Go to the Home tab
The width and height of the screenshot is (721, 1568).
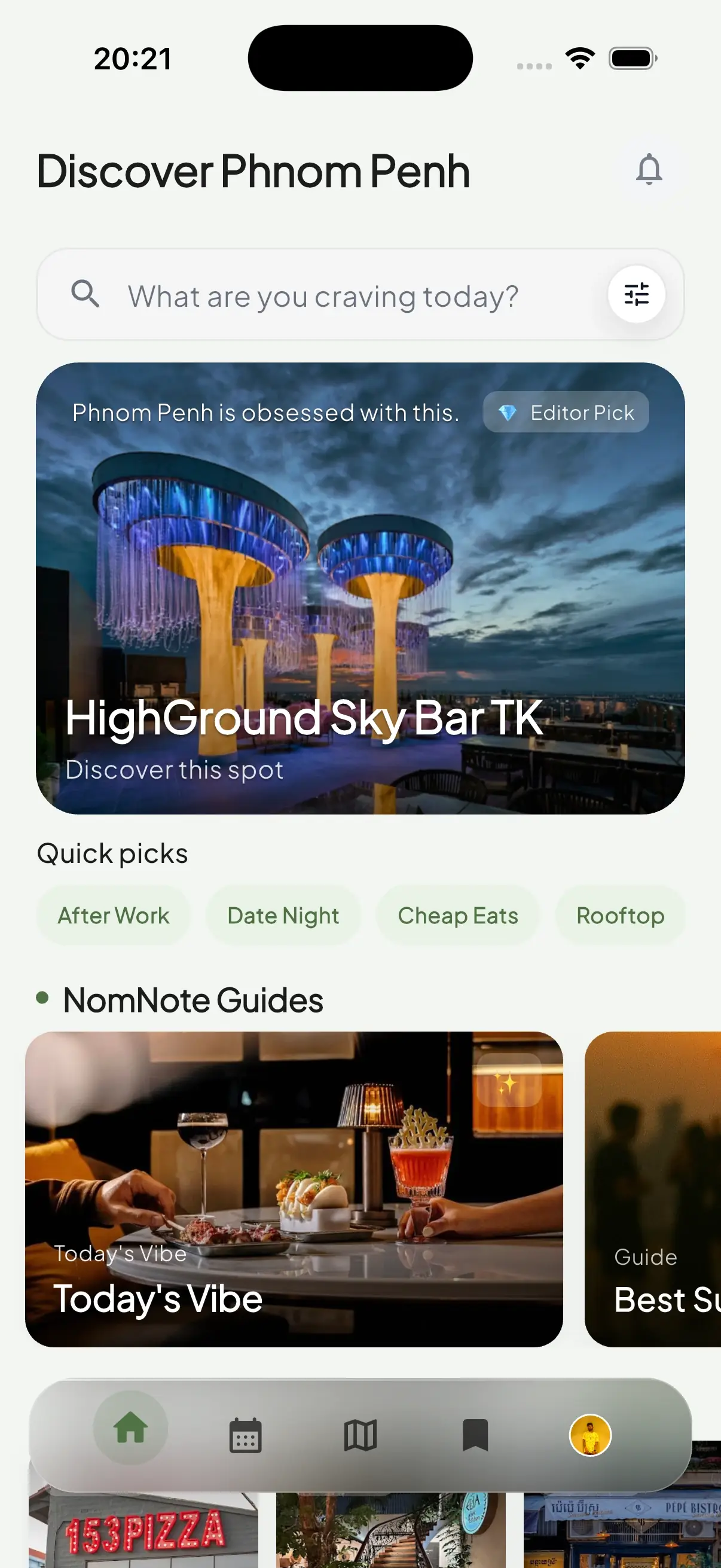click(x=131, y=1428)
